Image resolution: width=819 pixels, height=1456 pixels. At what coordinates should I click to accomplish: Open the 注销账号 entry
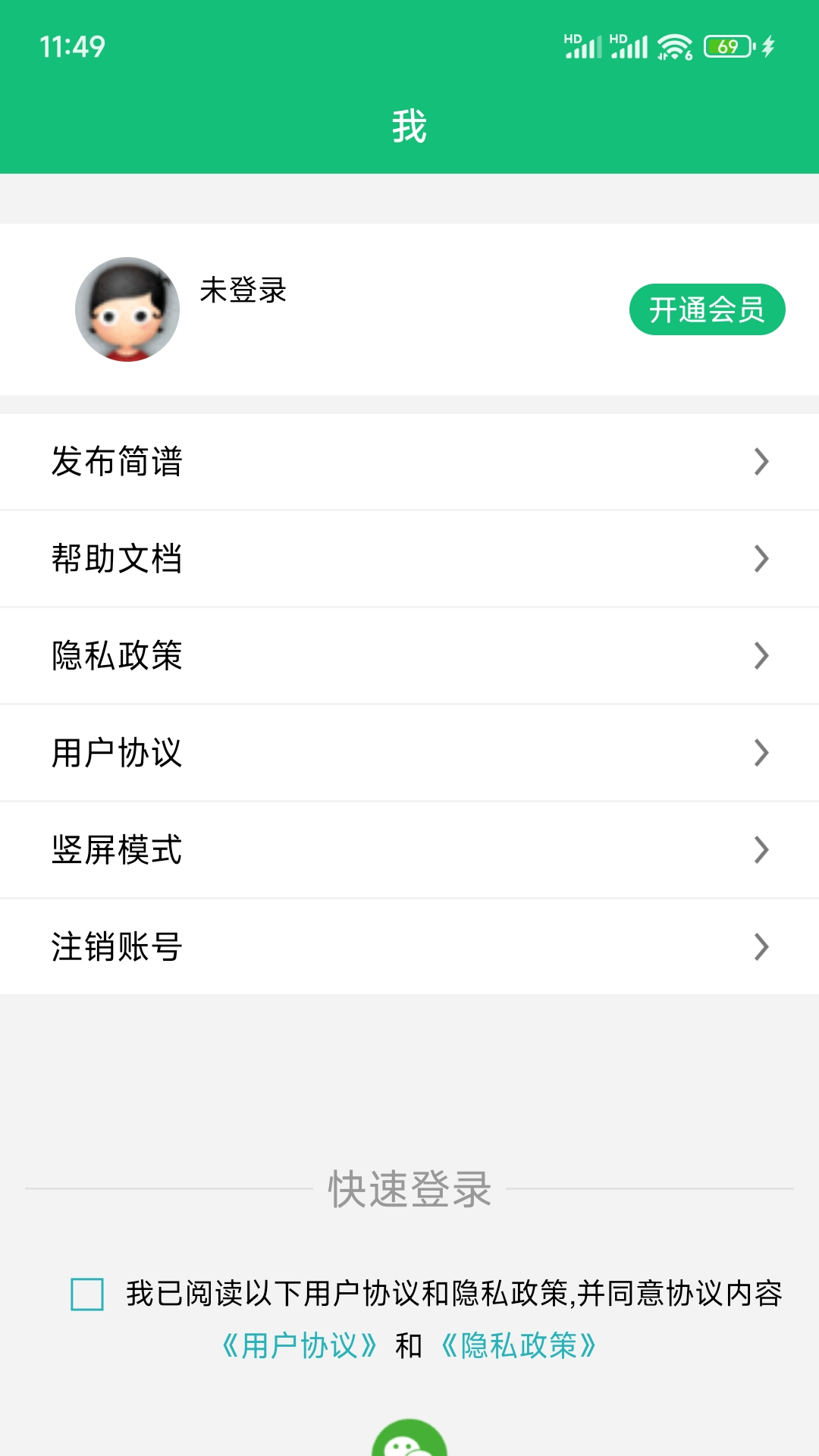coord(409,946)
